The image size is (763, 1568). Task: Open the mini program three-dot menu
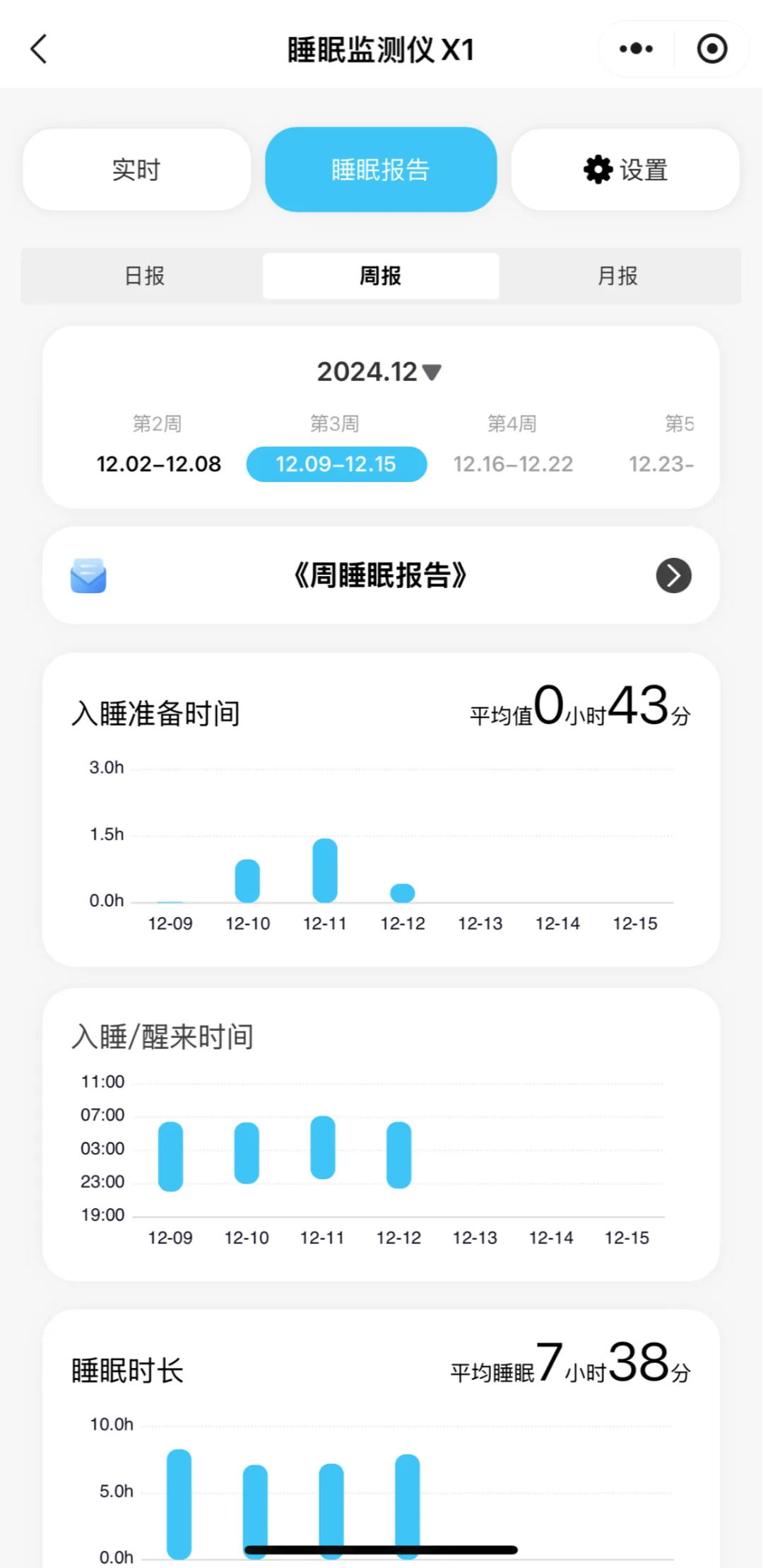coord(636,49)
